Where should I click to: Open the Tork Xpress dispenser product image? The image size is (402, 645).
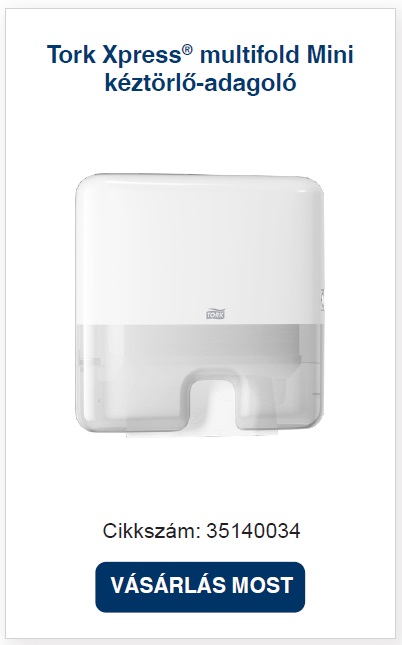(200, 305)
